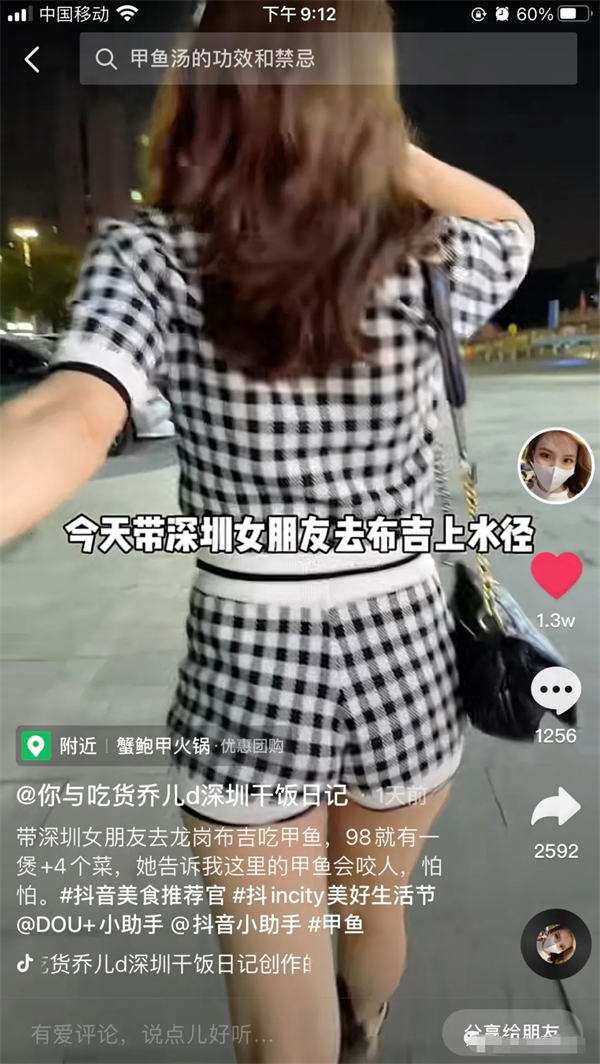Open the 蟹鲍甲火锅 nearby location tag
The image size is (600, 1064).
150,745
